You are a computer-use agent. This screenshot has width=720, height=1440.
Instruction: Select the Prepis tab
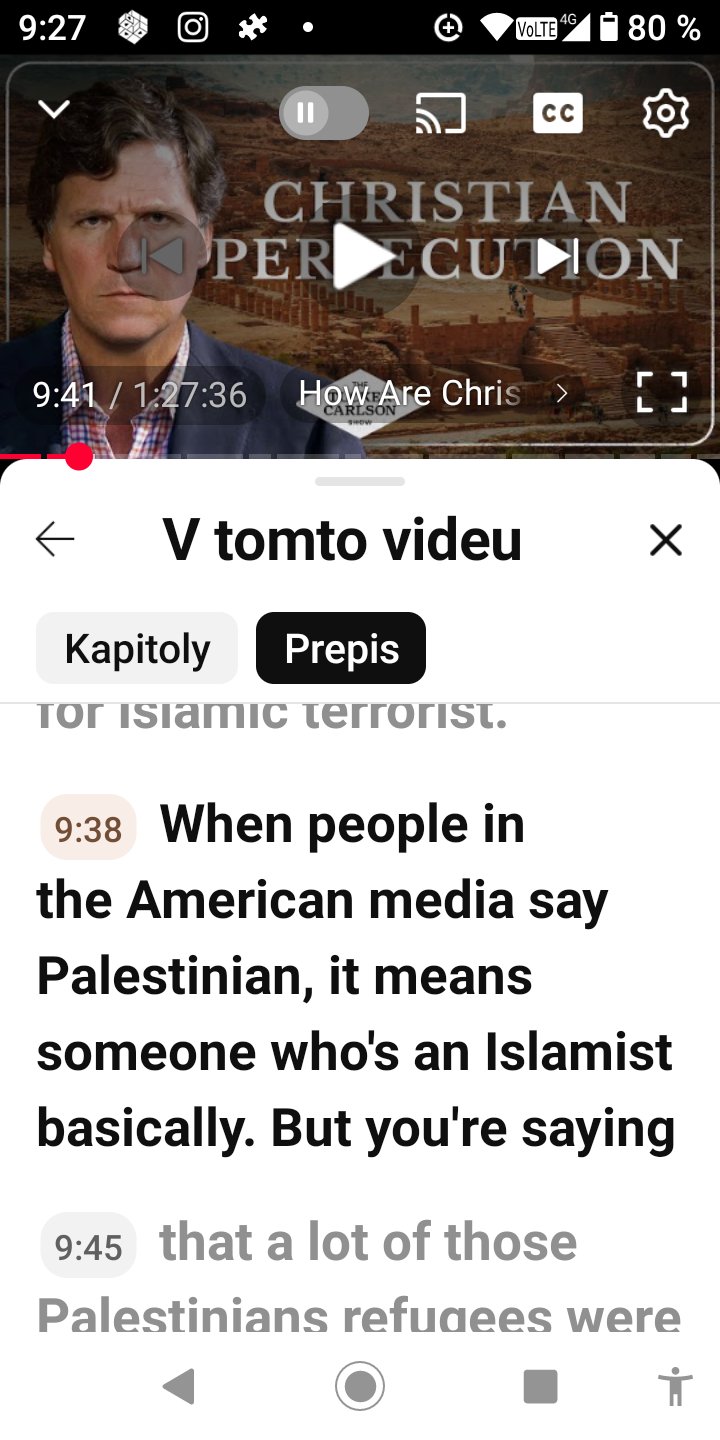pyautogui.click(x=341, y=648)
